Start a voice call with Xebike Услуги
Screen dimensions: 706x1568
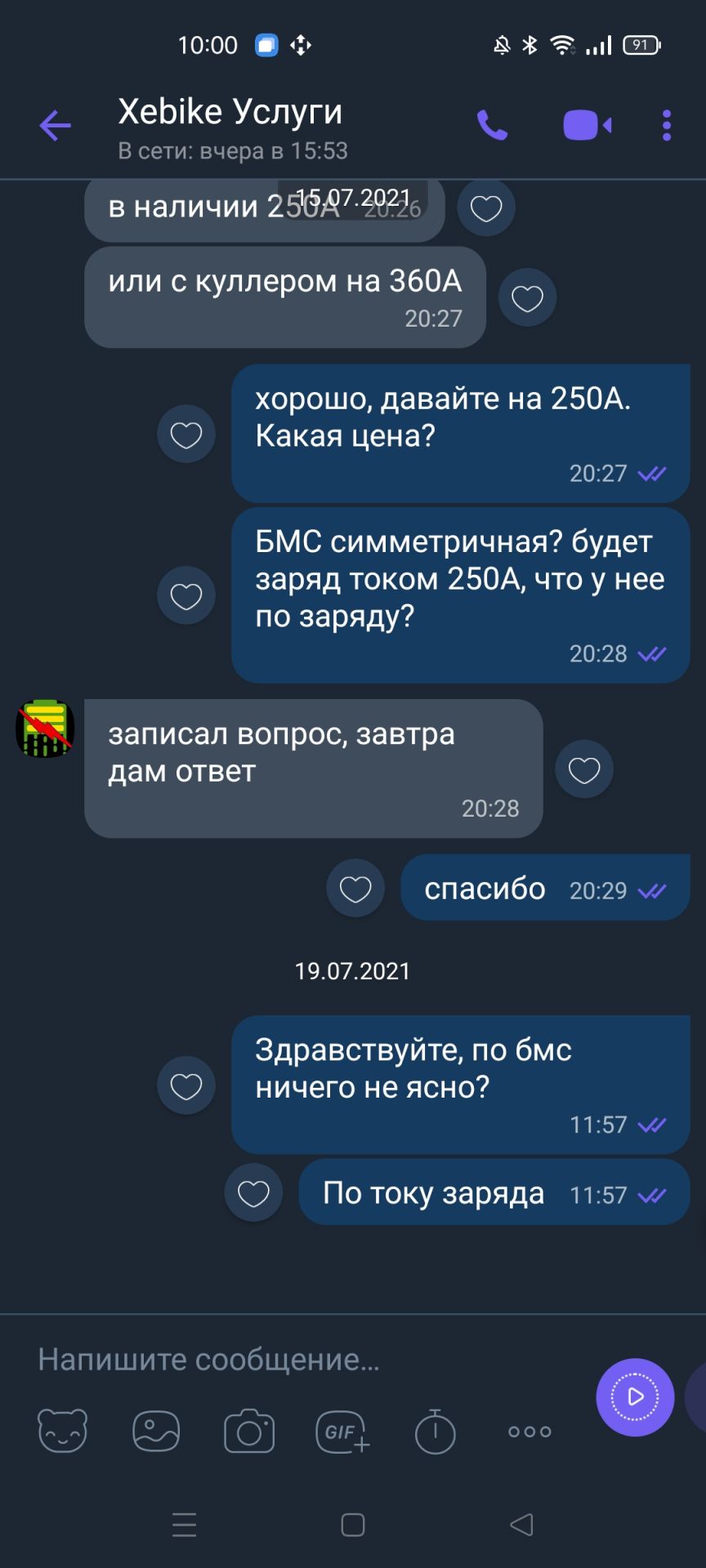pyautogui.click(x=492, y=126)
